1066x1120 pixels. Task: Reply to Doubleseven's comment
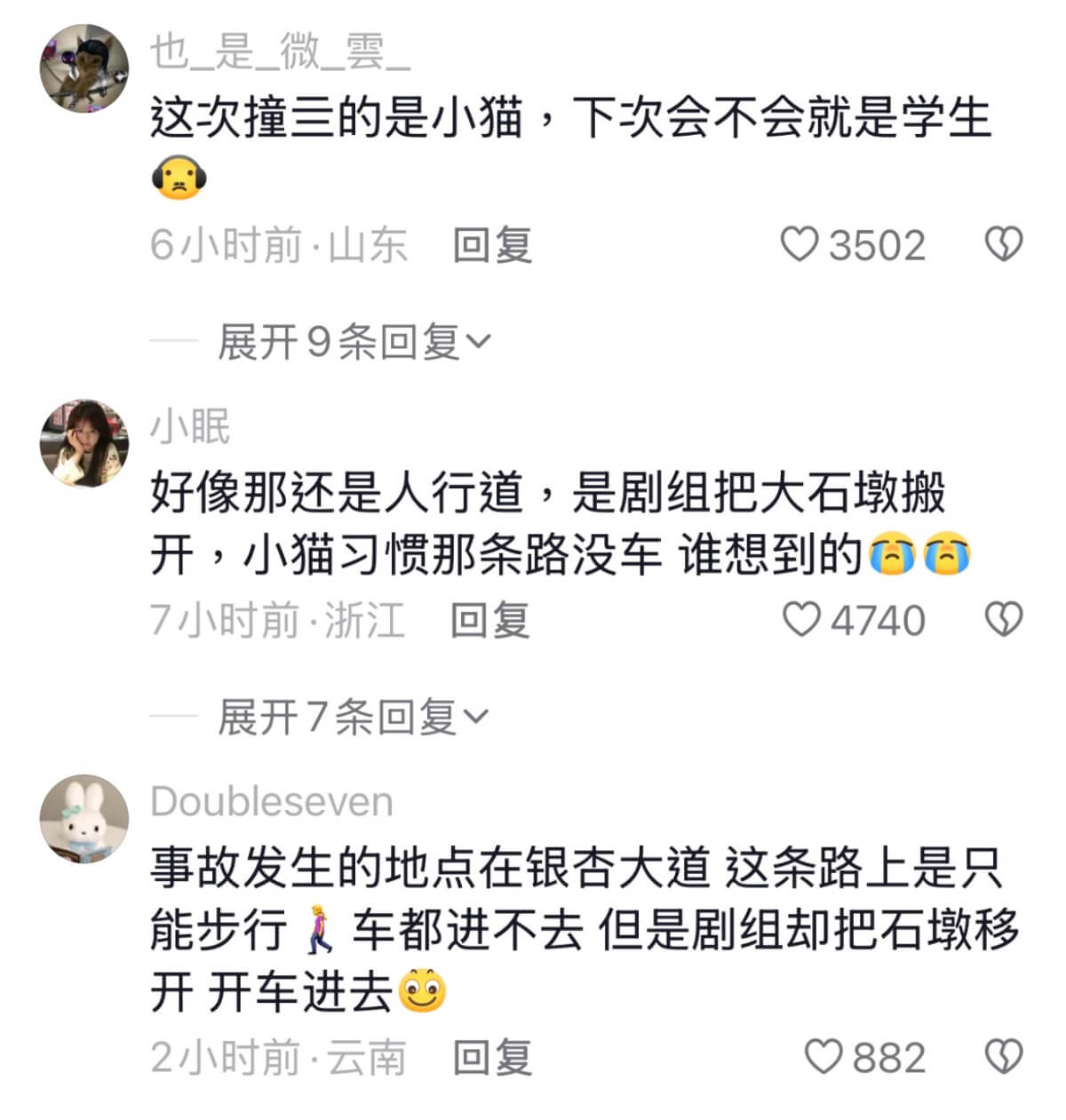coord(491,1058)
